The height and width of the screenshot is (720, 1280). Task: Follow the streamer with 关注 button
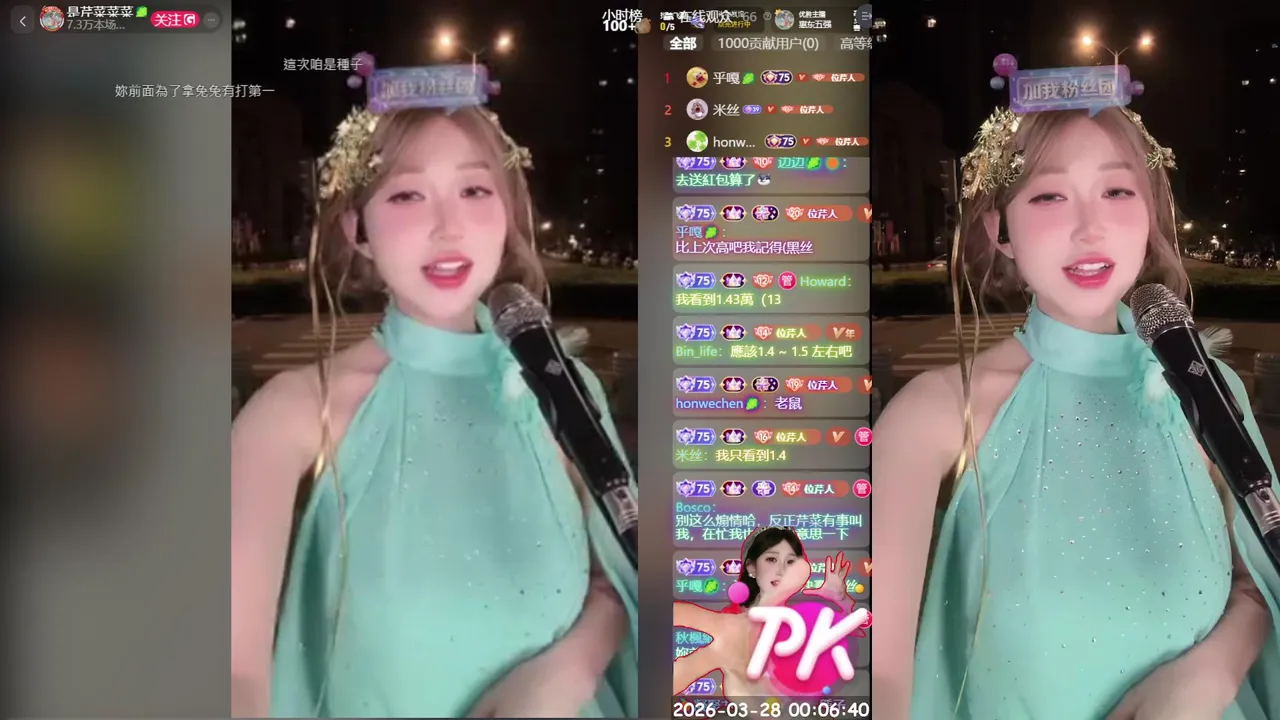[175, 20]
